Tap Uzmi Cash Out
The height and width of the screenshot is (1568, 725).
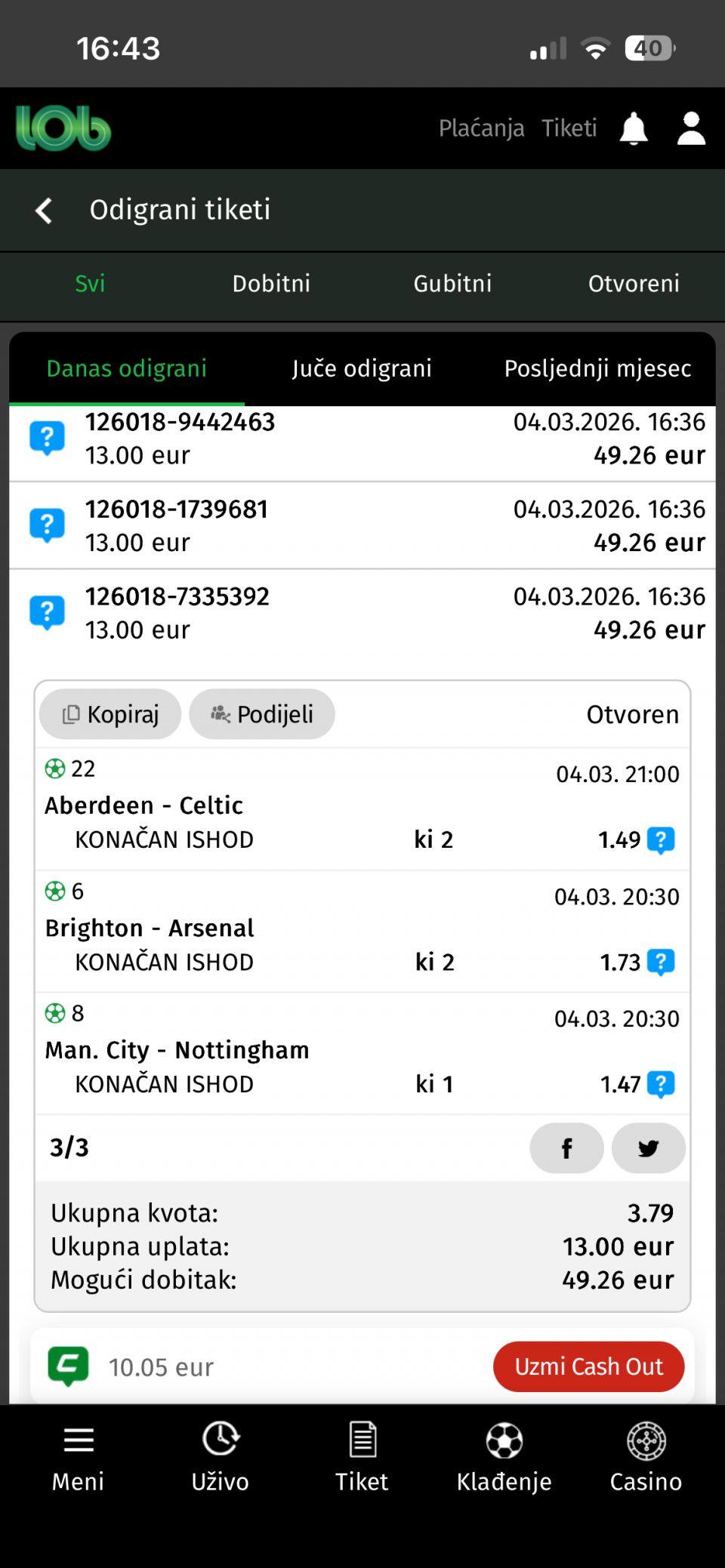pyautogui.click(x=588, y=1366)
